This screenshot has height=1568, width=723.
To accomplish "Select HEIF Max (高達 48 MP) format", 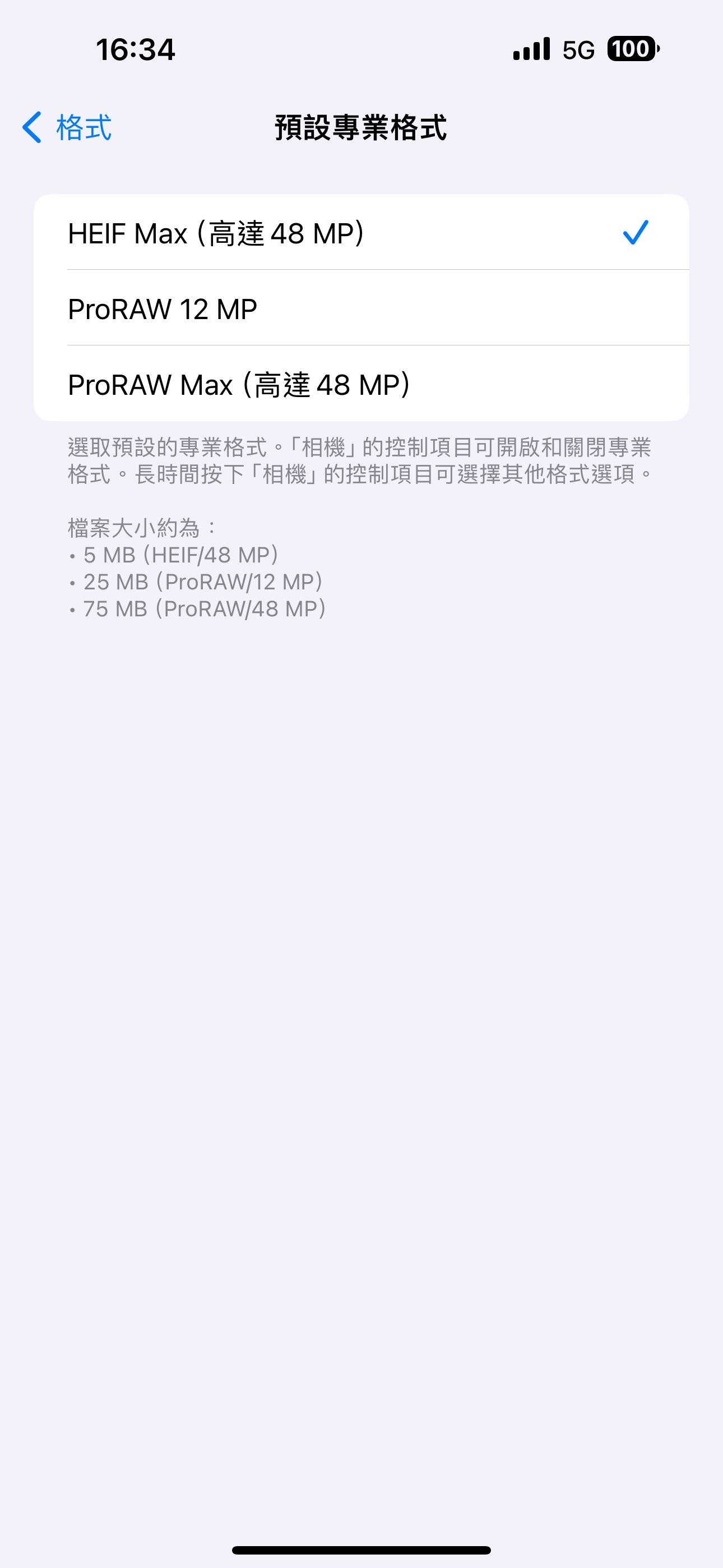I will [x=360, y=233].
